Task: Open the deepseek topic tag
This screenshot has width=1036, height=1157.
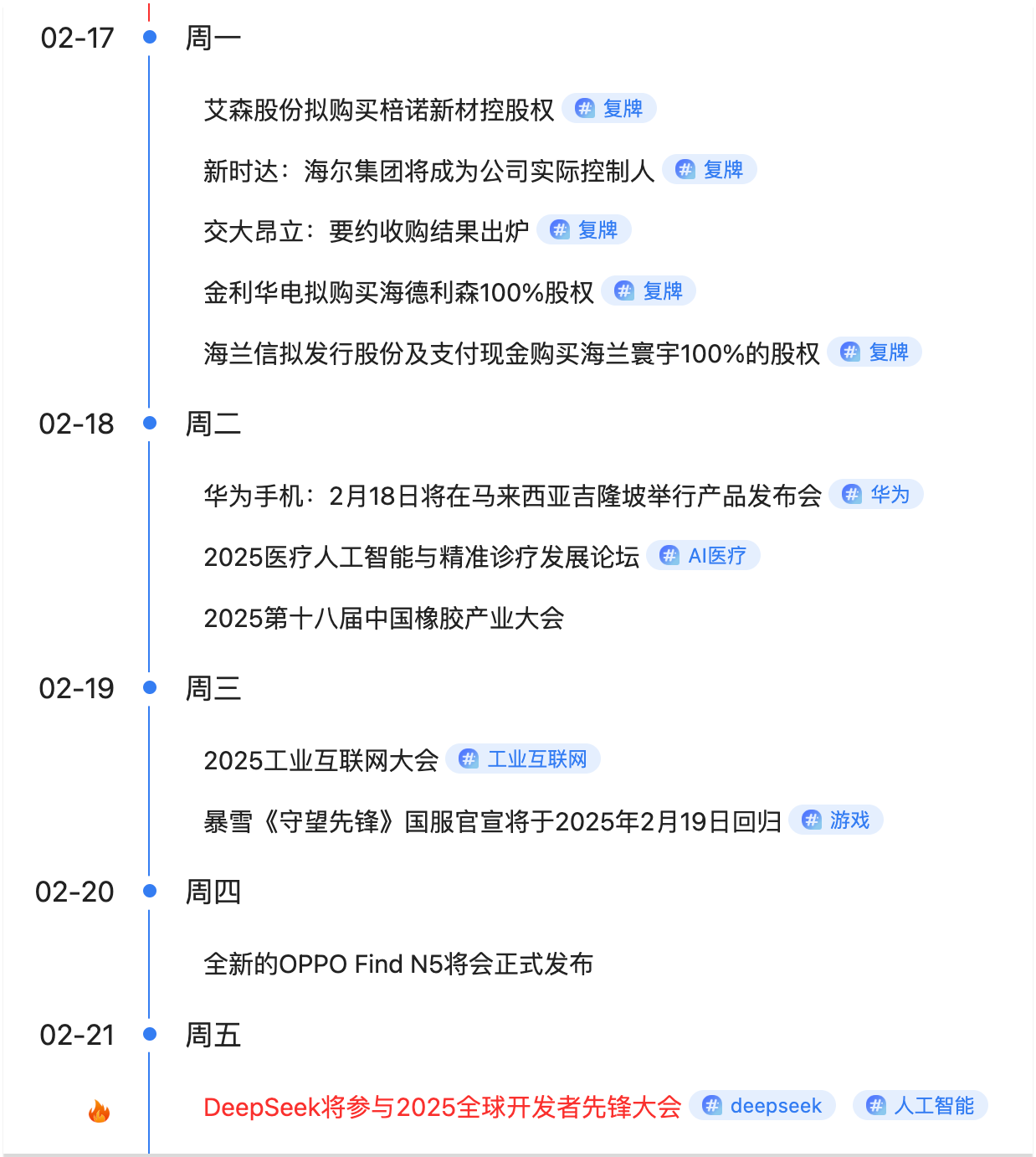Action: click(762, 1106)
